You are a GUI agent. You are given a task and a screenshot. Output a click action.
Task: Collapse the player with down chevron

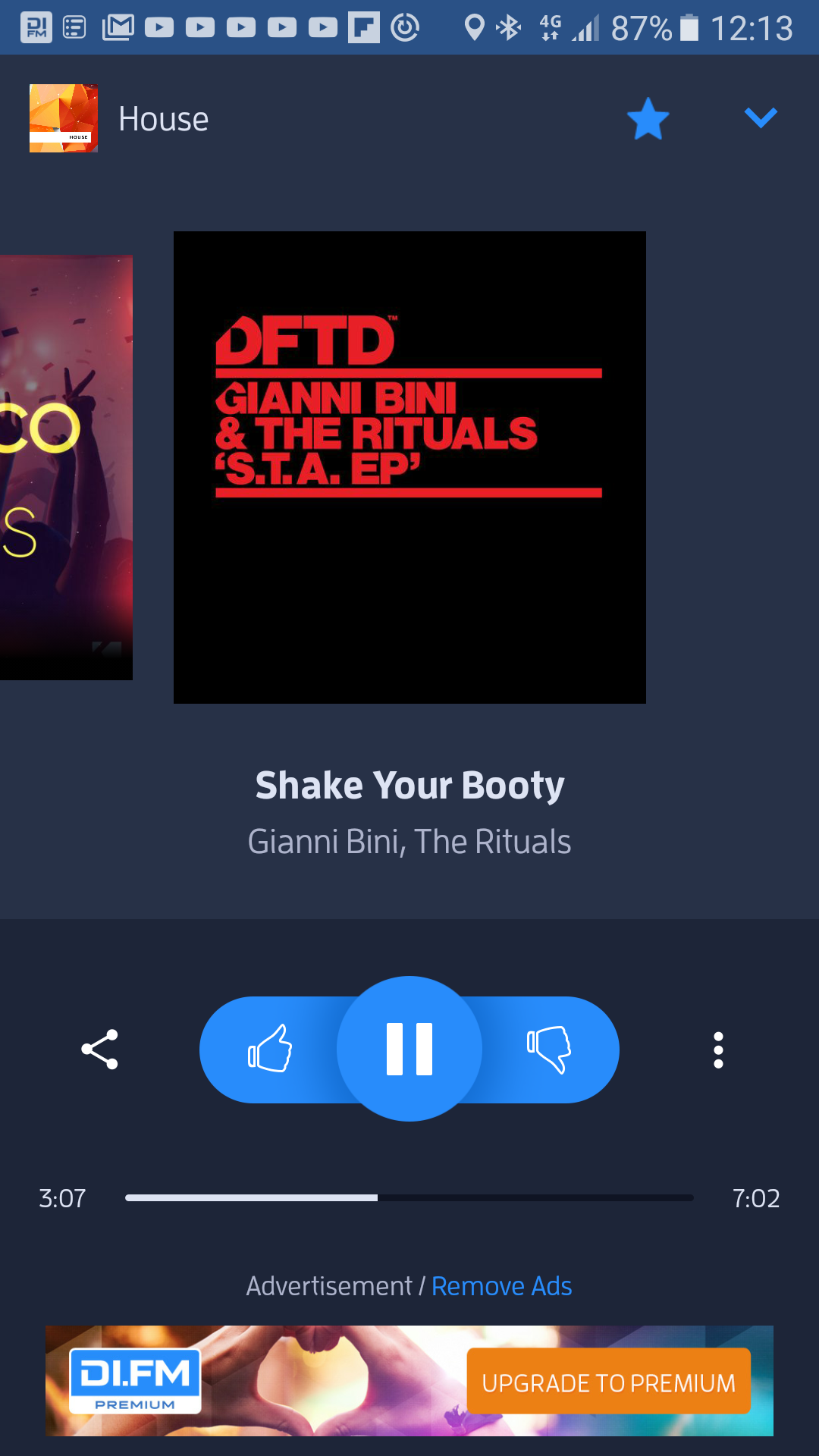761,118
